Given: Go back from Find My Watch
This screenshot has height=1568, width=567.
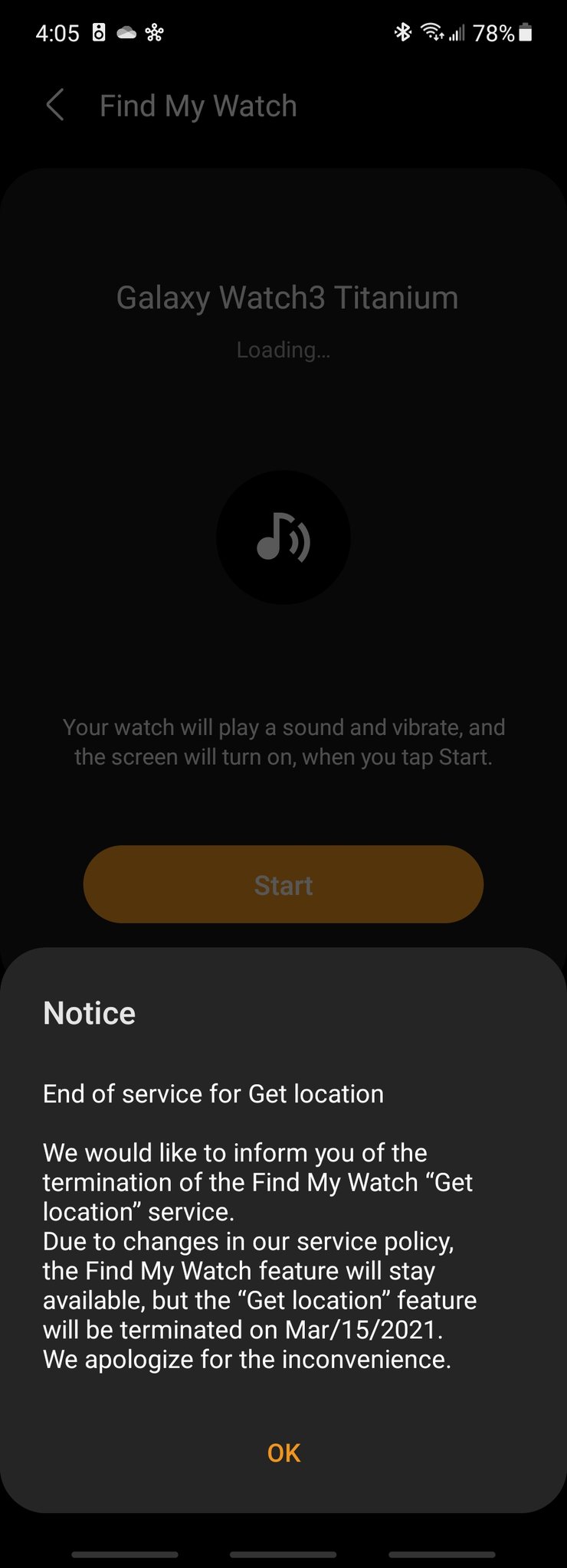Looking at the screenshot, I should pos(55,106).
